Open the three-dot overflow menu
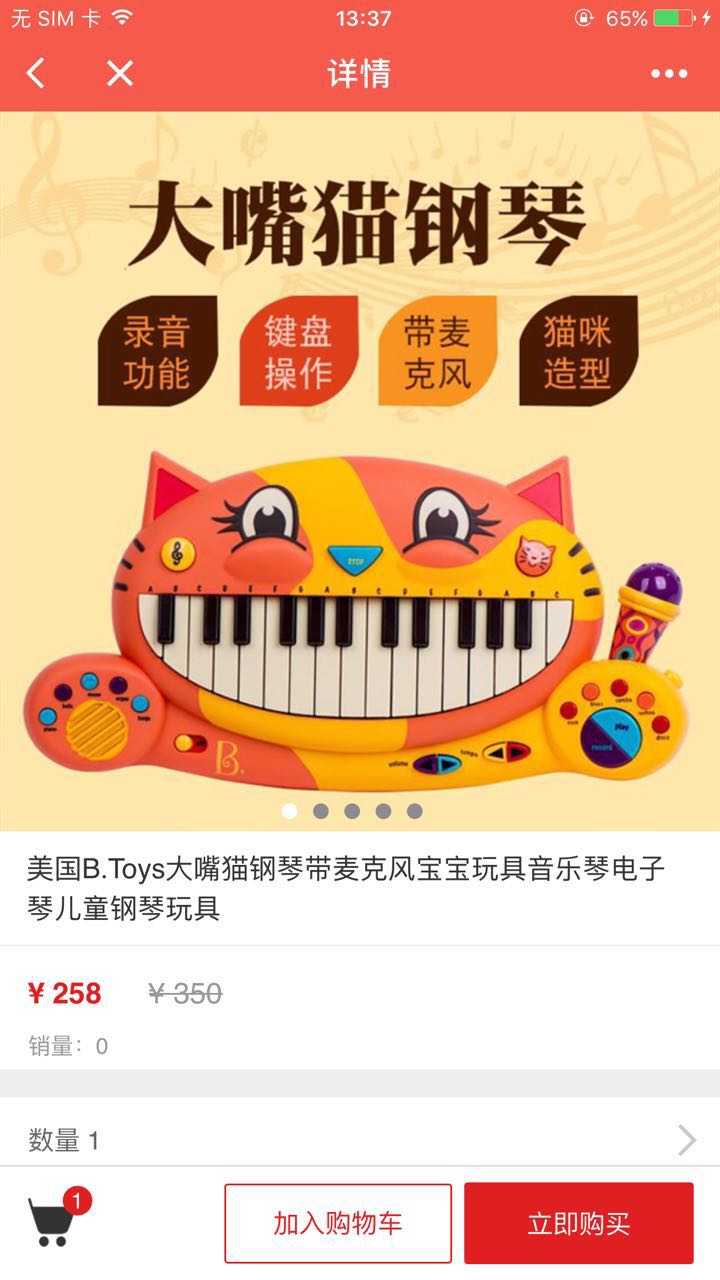720x1280 pixels. [x=669, y=73]
